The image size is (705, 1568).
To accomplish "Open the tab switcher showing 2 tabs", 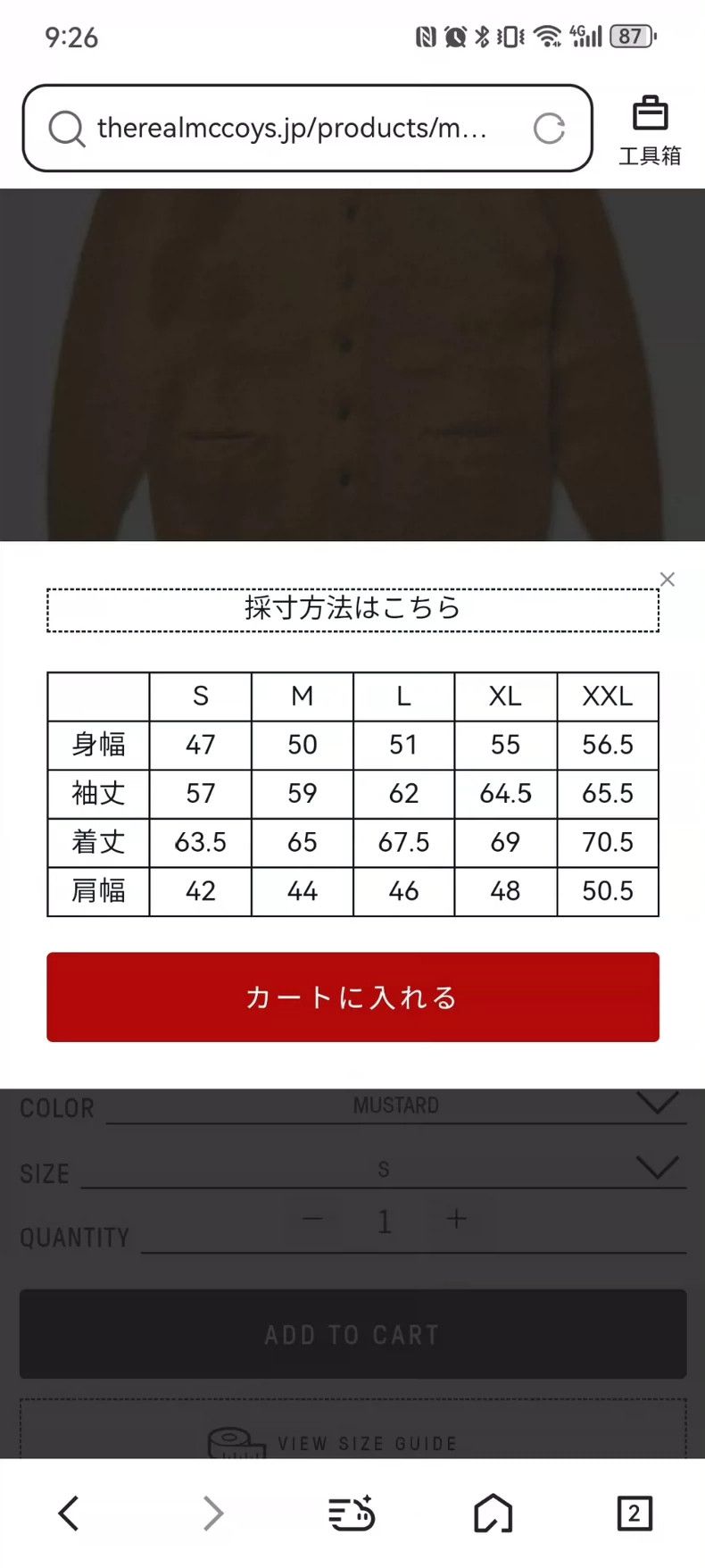I will click(x=634, y=1513).
